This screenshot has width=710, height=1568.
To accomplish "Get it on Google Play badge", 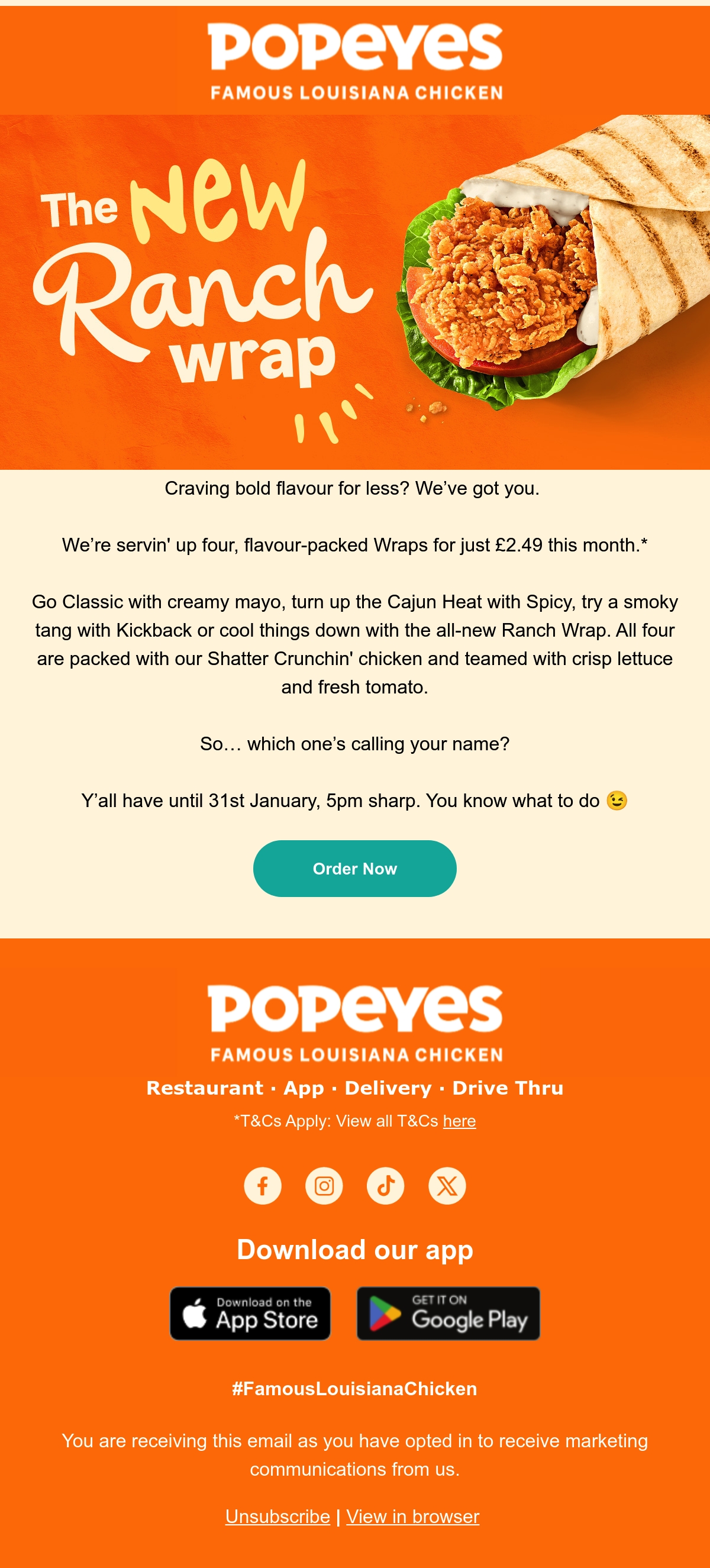I will pyautogui.click(x=448, y=1313).
